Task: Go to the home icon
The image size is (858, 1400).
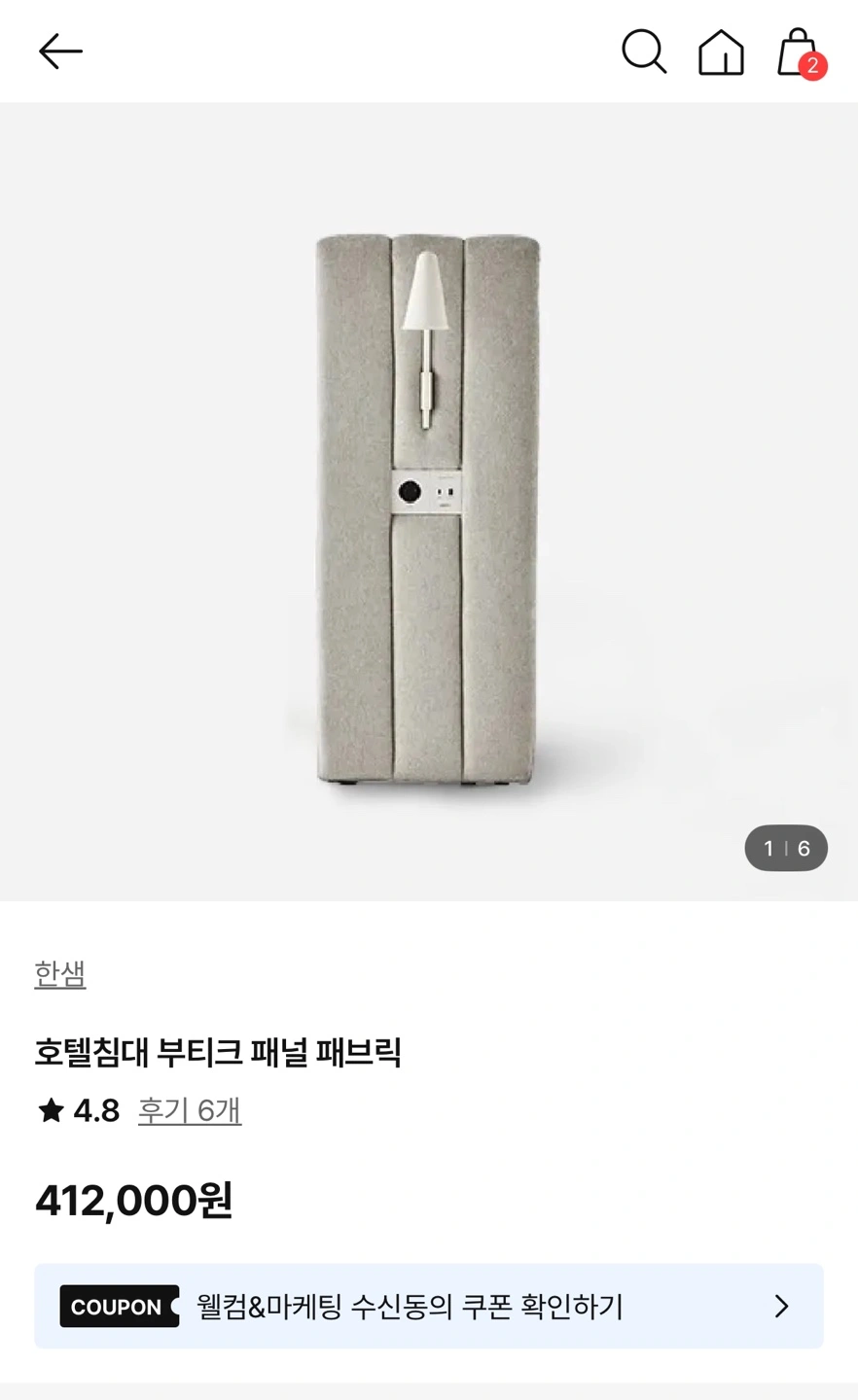Action: point(721,52)
